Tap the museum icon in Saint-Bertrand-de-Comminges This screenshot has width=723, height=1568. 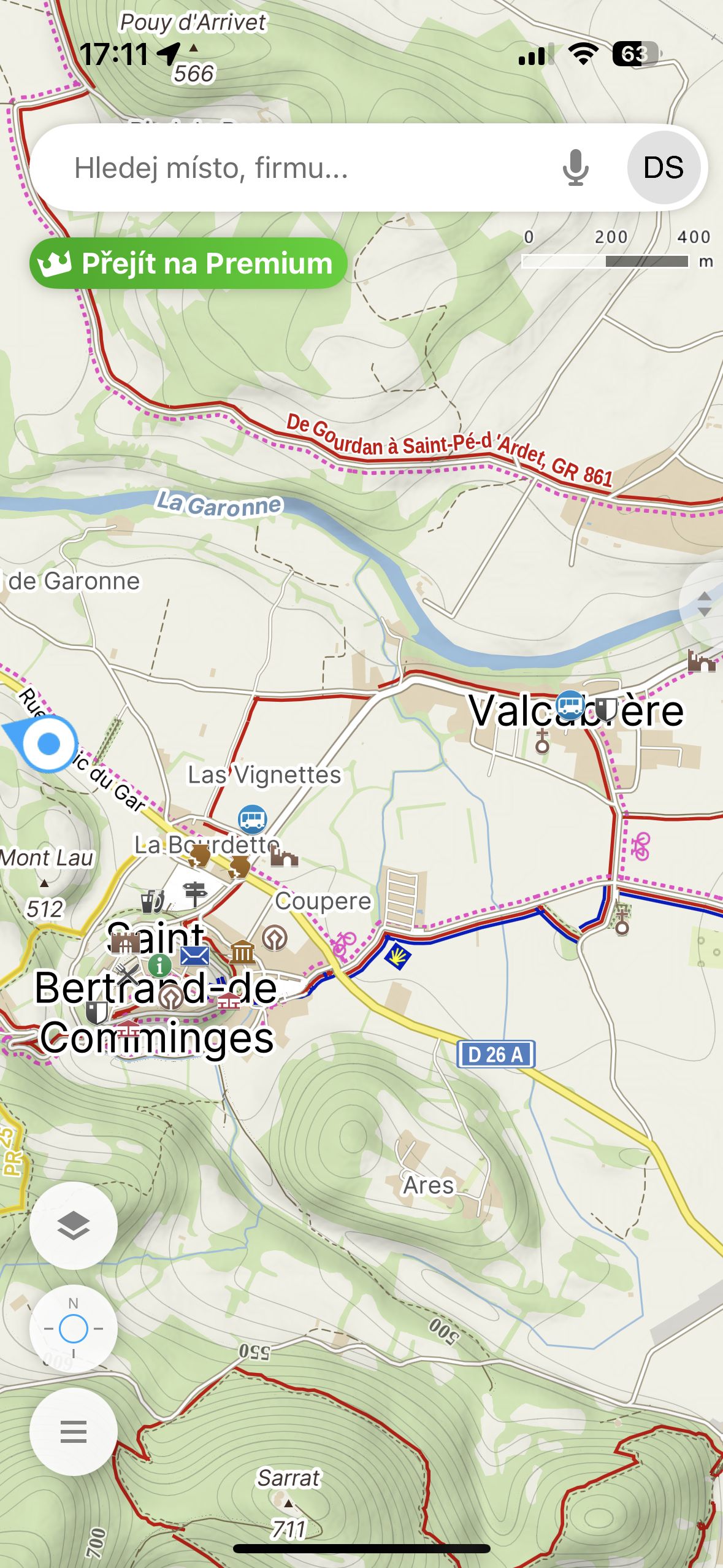click(x=242, y=952)
